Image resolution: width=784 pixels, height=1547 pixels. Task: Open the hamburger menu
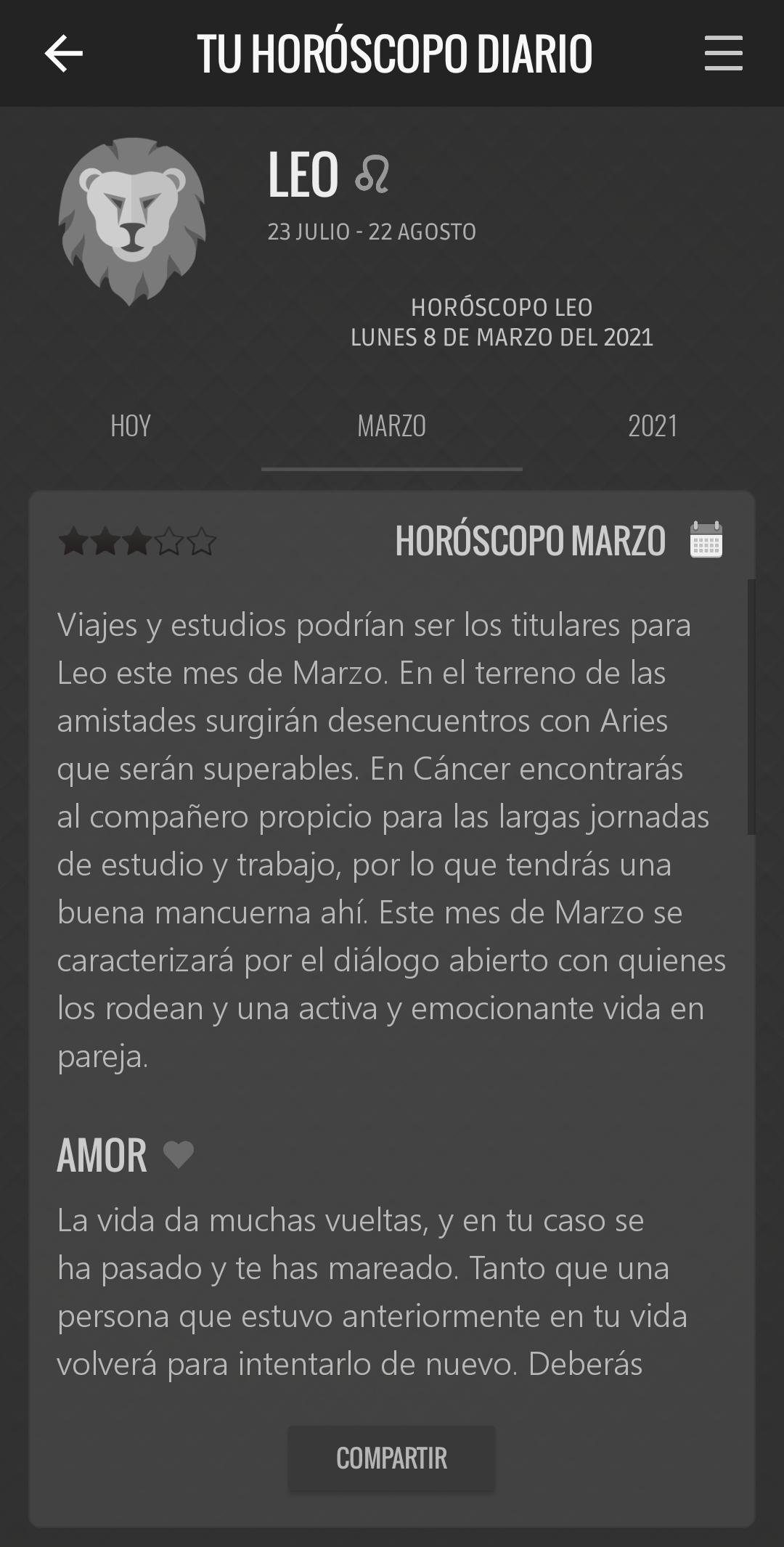[723, 54]
